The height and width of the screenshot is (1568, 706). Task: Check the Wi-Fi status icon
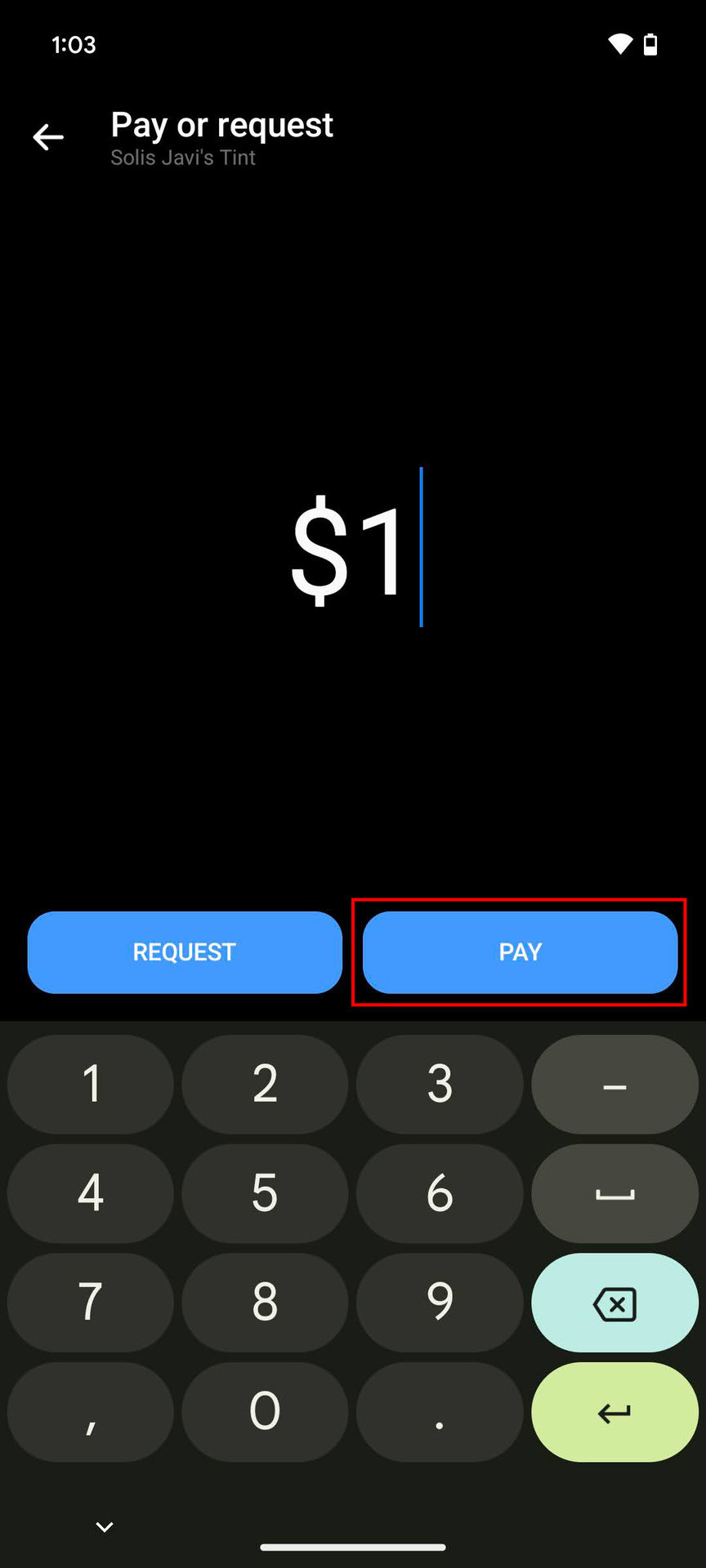pos(619,45)
